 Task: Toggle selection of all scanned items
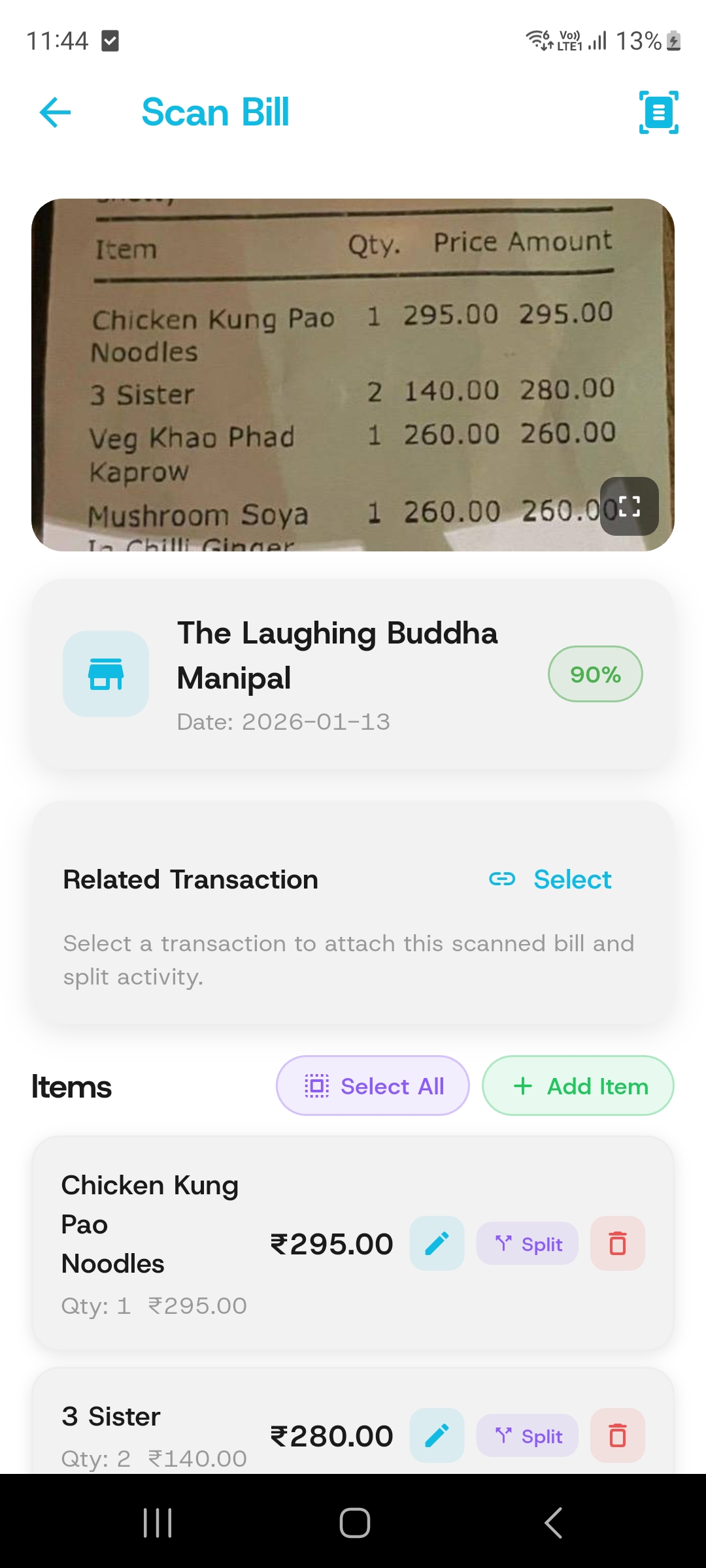point(372,1086)
